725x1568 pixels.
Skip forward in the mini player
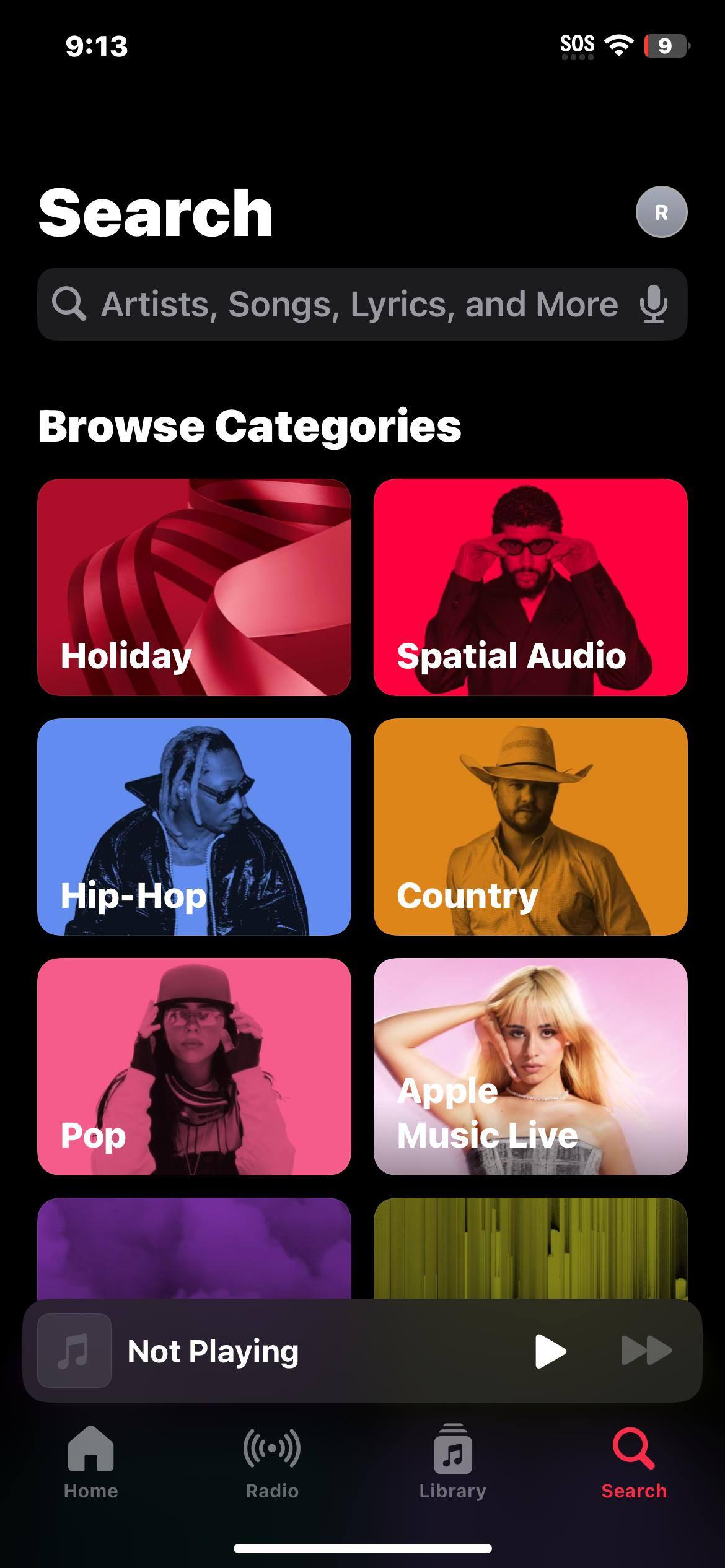click(x=646, y=1351)
